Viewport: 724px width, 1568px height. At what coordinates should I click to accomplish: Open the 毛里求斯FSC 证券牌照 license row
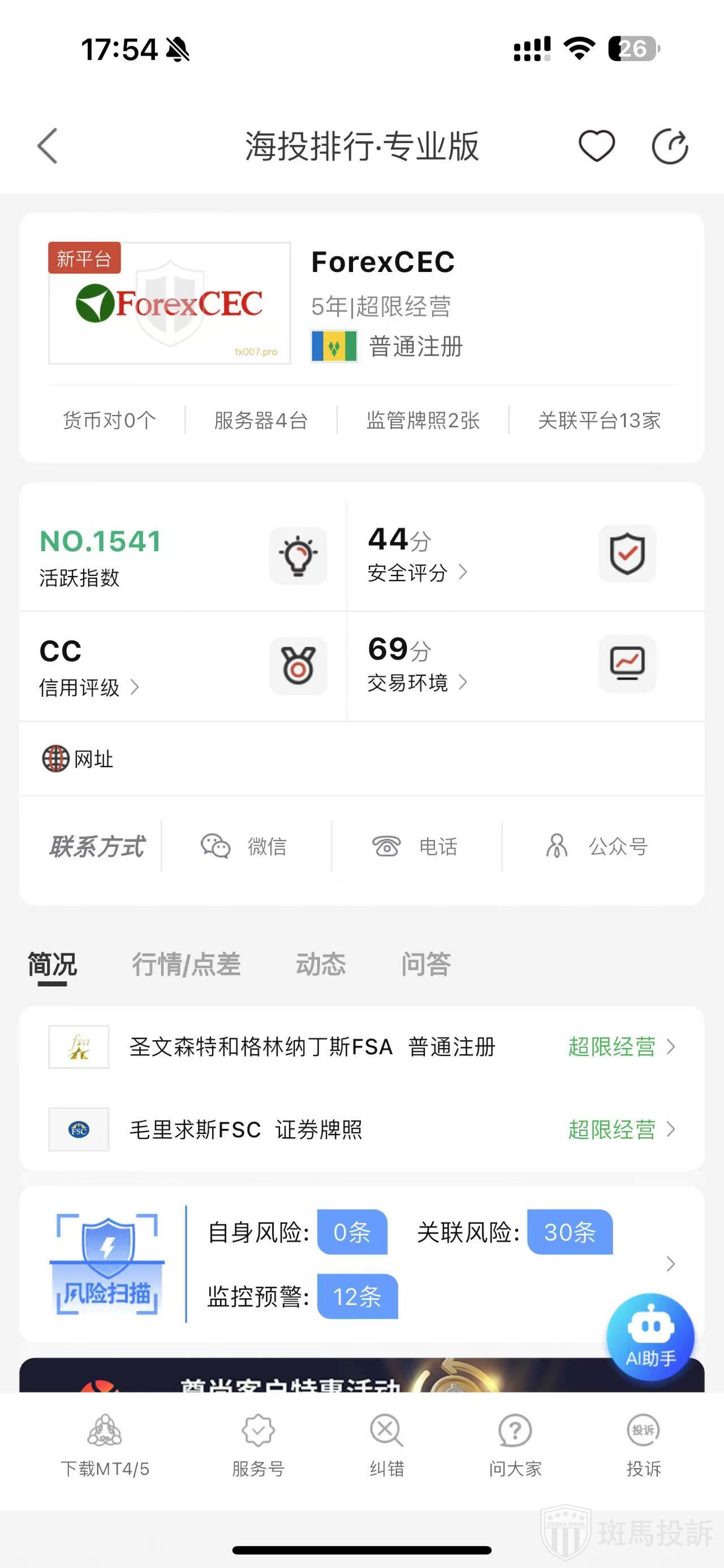[361, 1130]
